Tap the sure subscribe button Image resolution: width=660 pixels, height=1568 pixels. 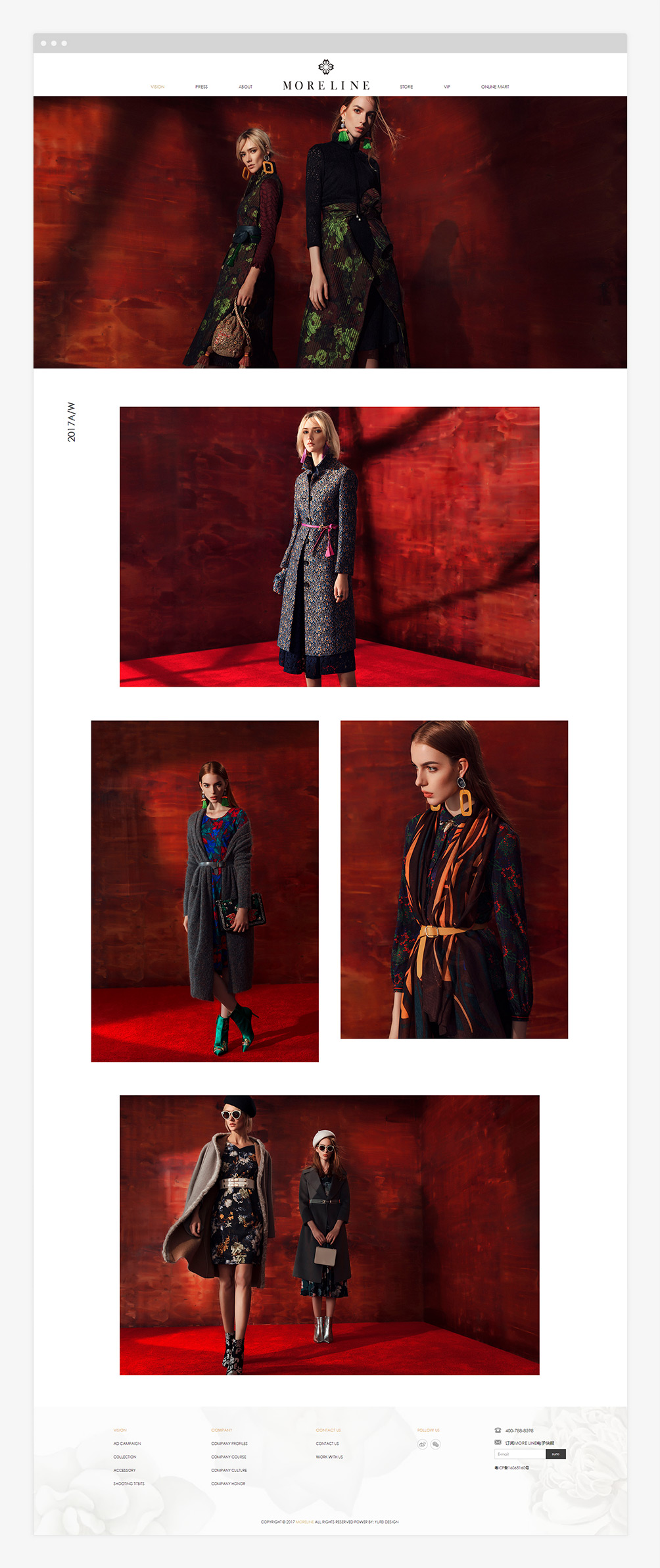click(x=555, y=1454)
